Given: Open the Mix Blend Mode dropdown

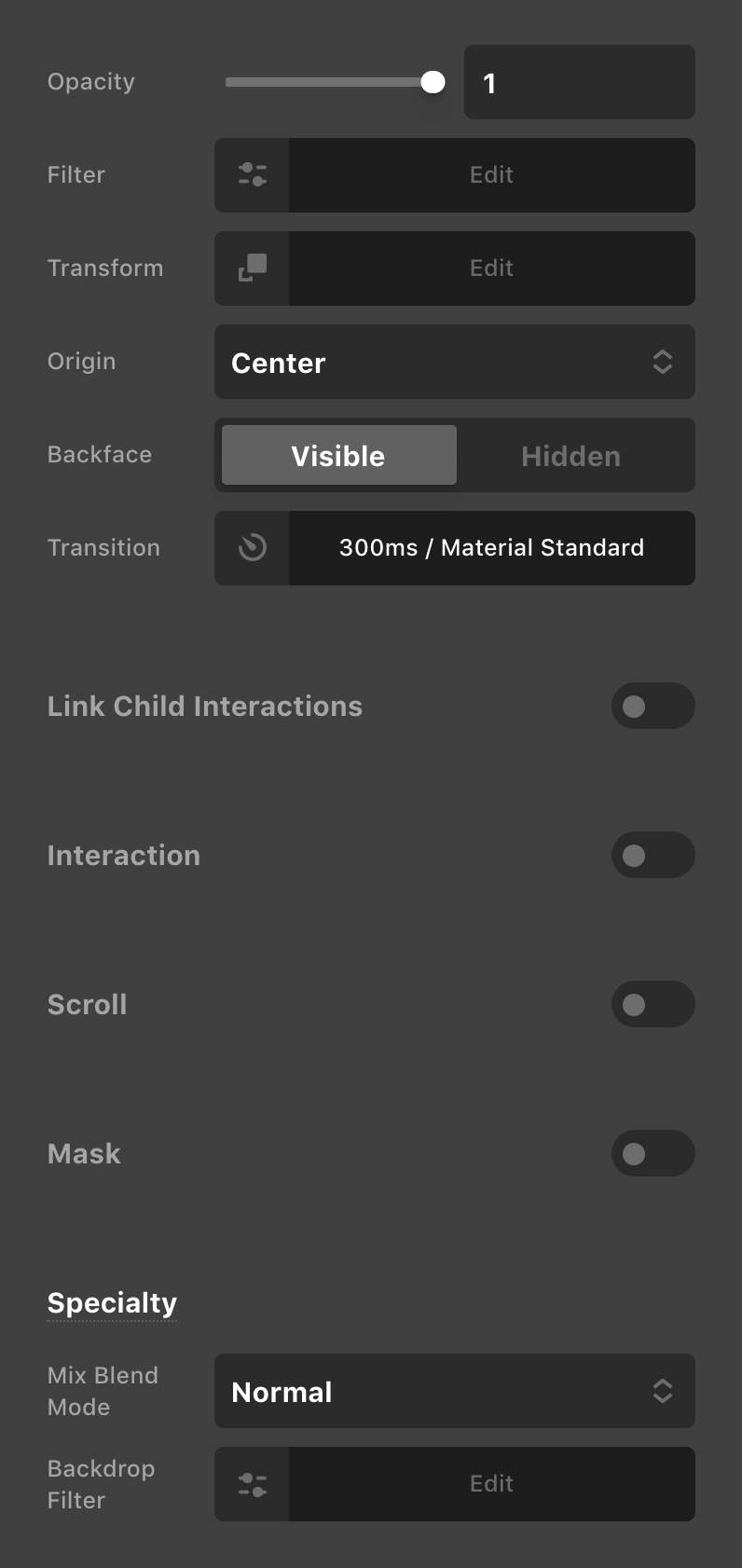Looking at the screenshot, I should click(454, 1391).
